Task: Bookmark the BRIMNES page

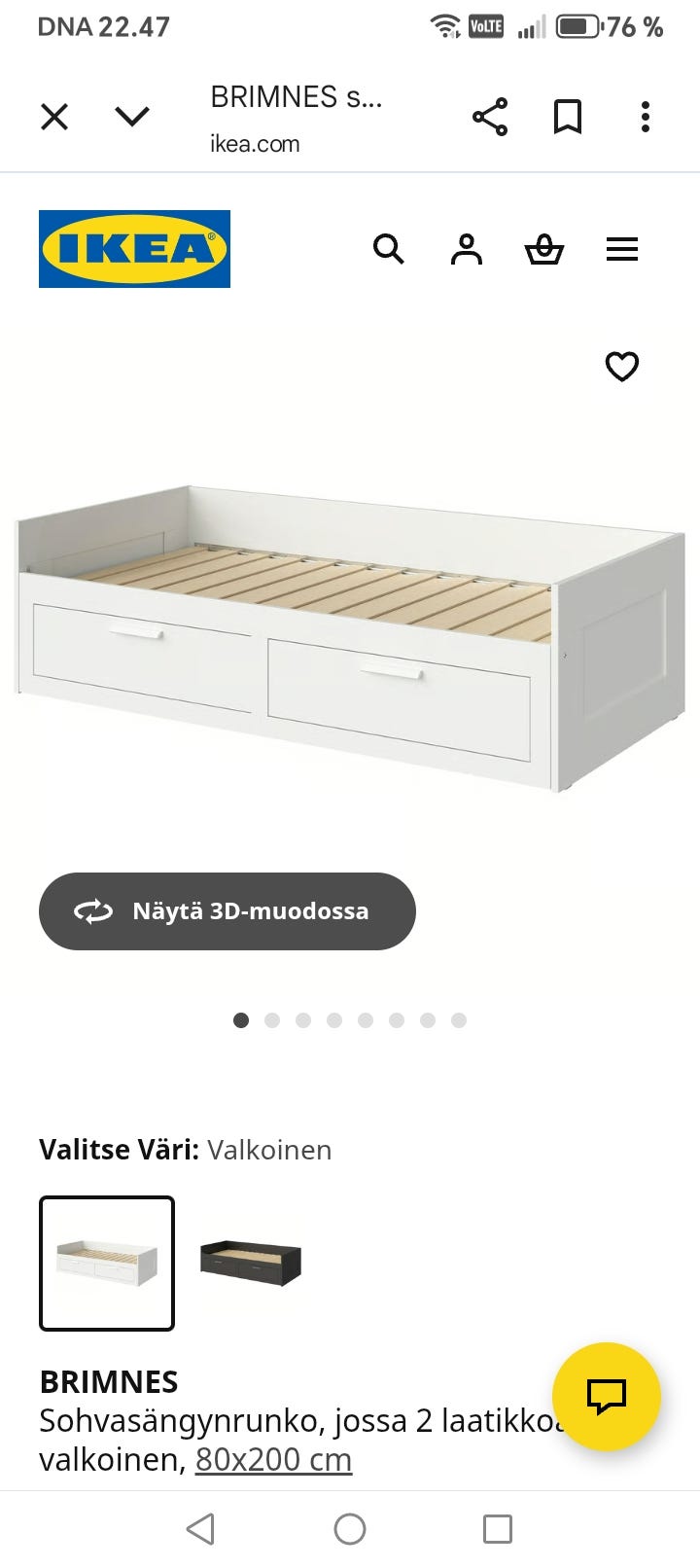Action: pos(568,117)
